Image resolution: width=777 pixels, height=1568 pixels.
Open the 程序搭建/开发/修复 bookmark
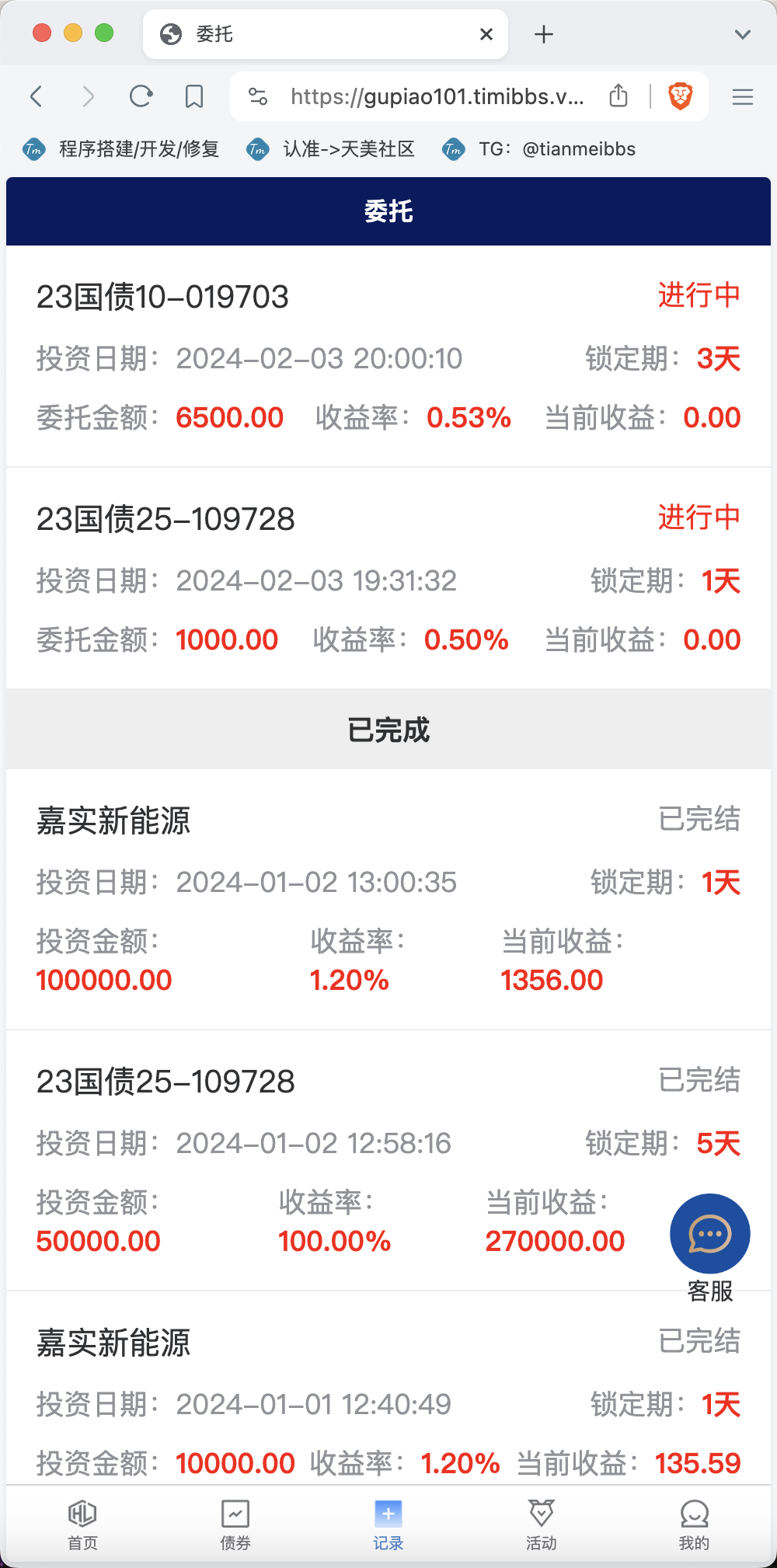121,149
